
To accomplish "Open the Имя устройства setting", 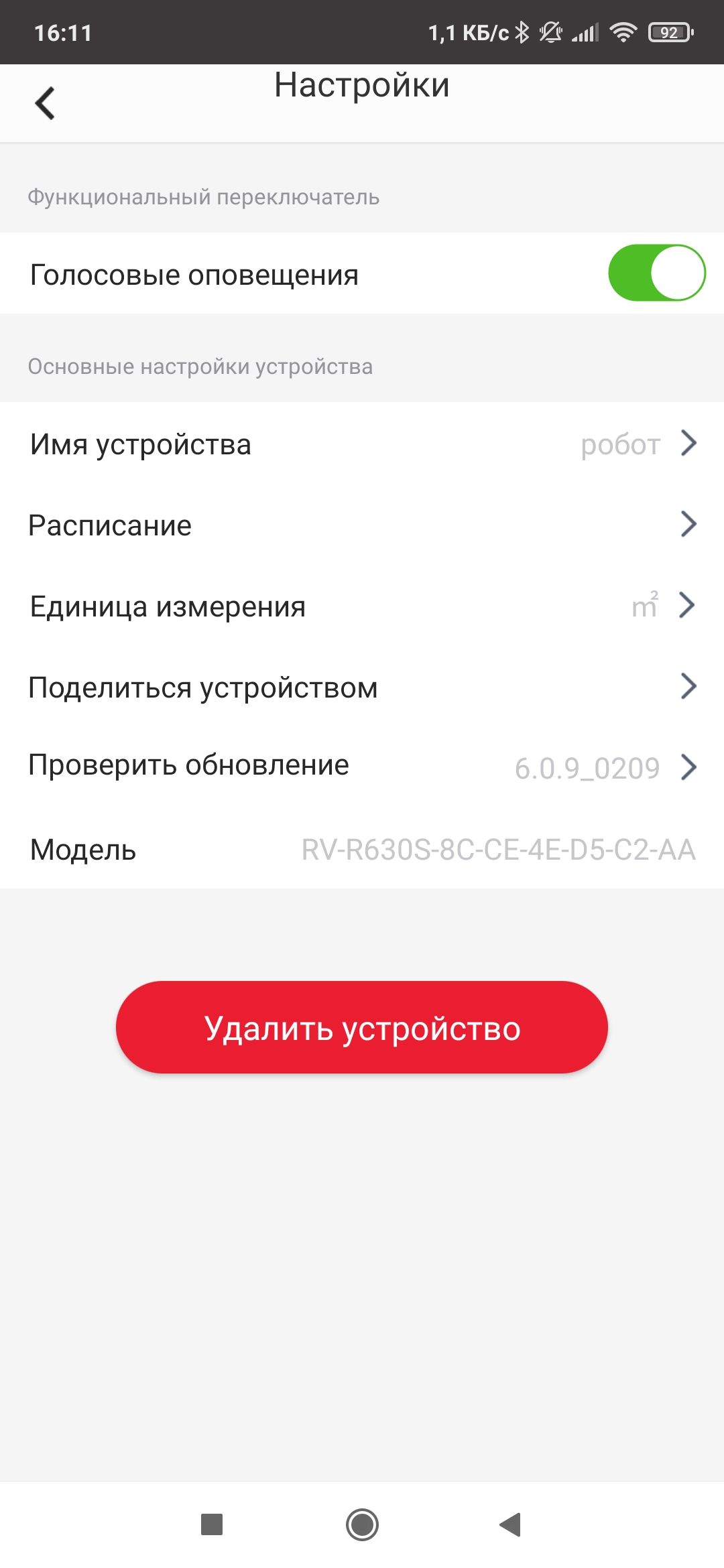I will (x=362, y=444).
